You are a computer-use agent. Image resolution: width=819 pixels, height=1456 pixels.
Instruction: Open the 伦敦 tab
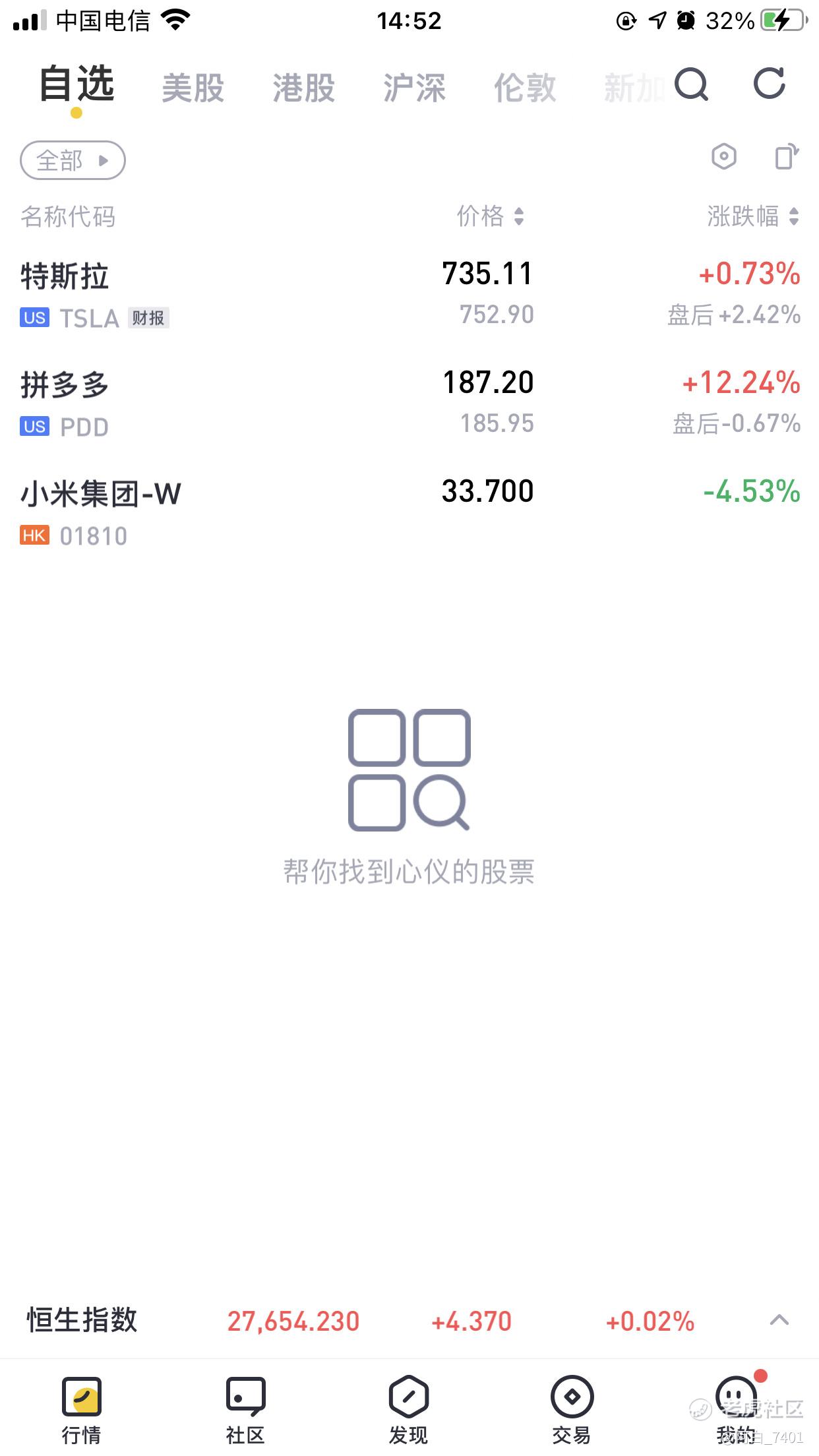[x=526, y=88]
